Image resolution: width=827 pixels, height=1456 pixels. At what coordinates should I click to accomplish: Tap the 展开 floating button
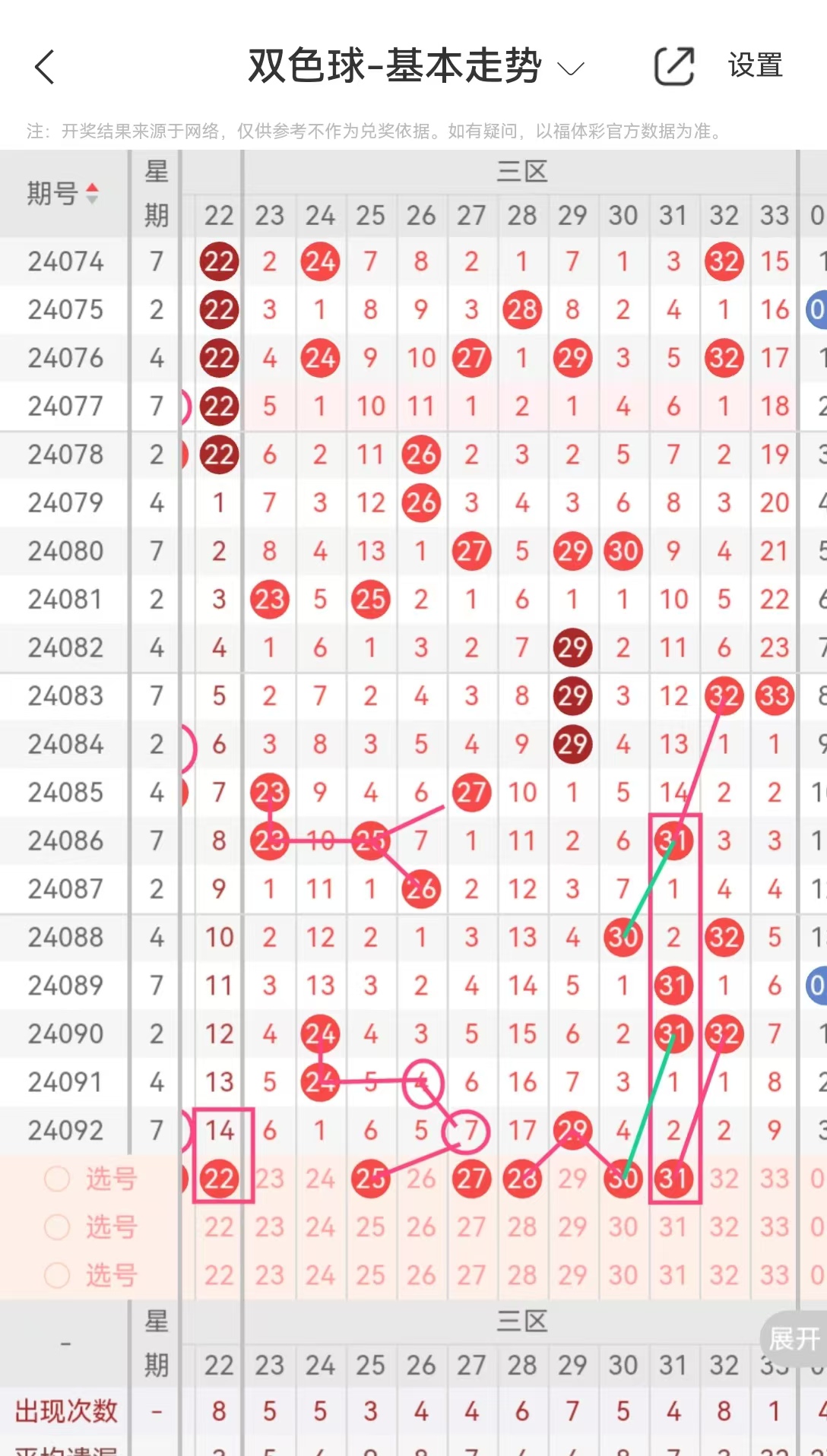click(794, 1337)
